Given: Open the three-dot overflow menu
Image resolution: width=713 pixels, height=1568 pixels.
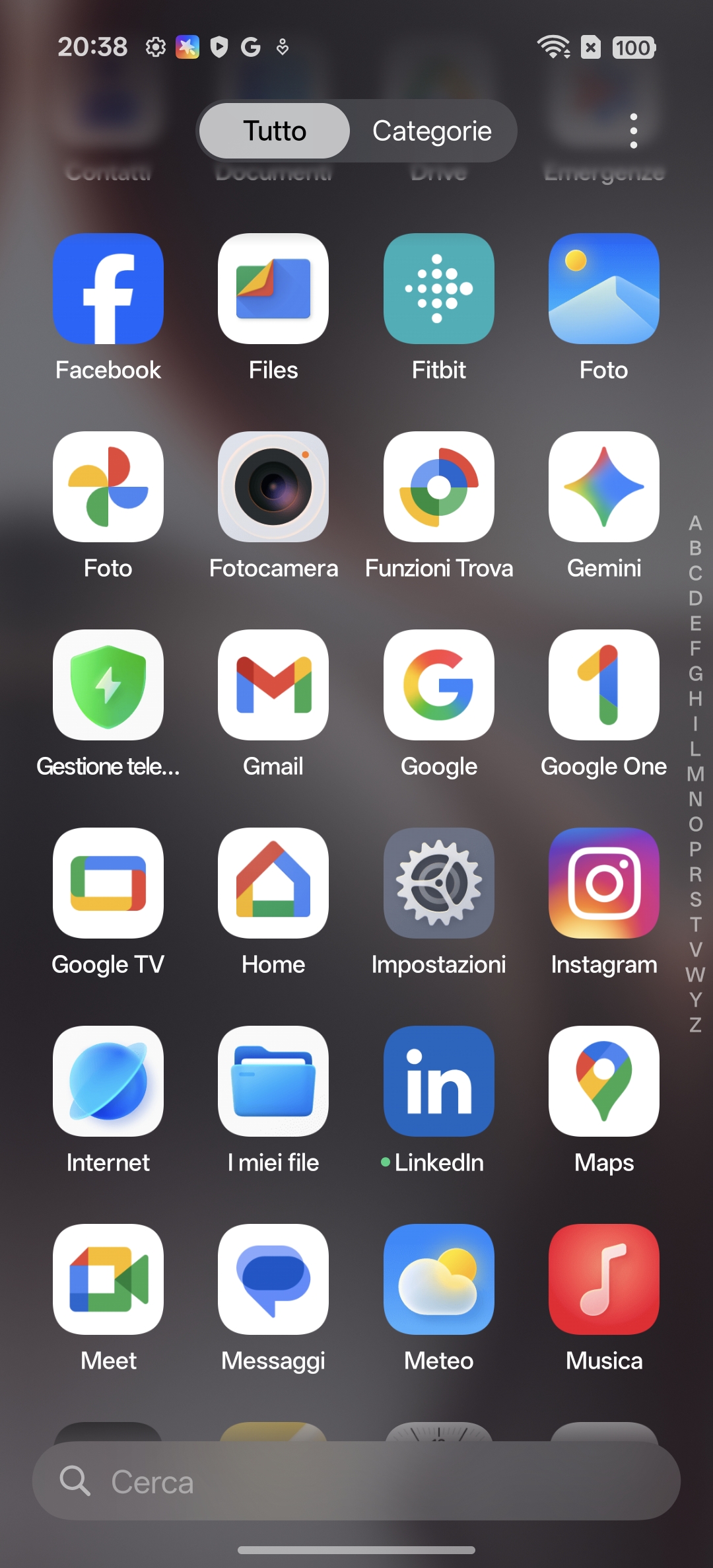Looking at the screenshot, I should click(633, 131).
